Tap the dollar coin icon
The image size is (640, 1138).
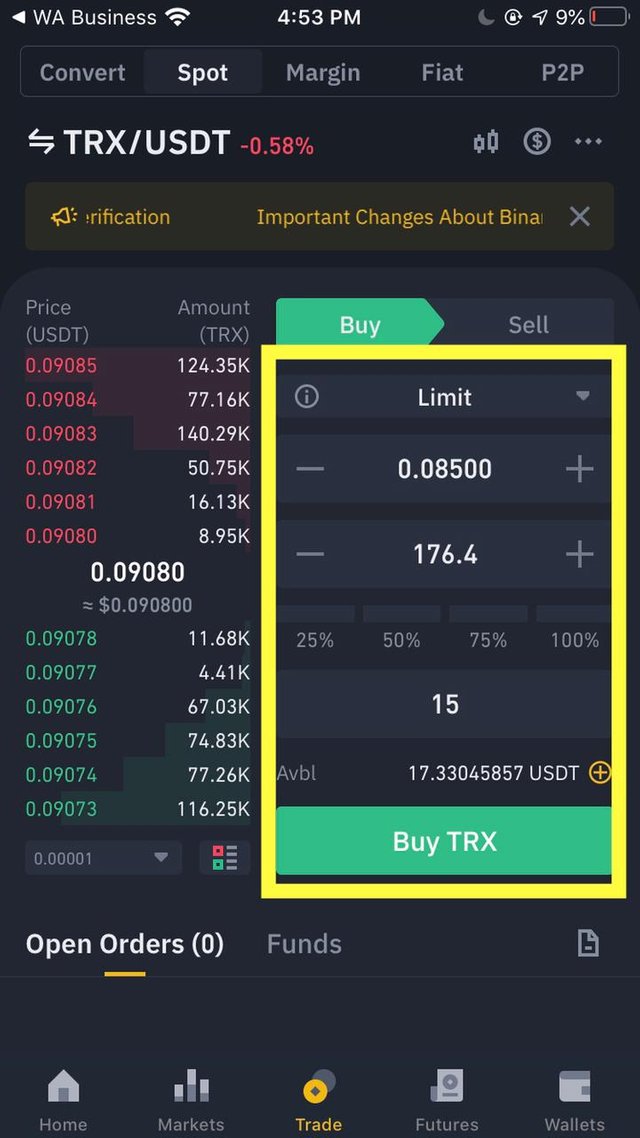tap(537, 142)
